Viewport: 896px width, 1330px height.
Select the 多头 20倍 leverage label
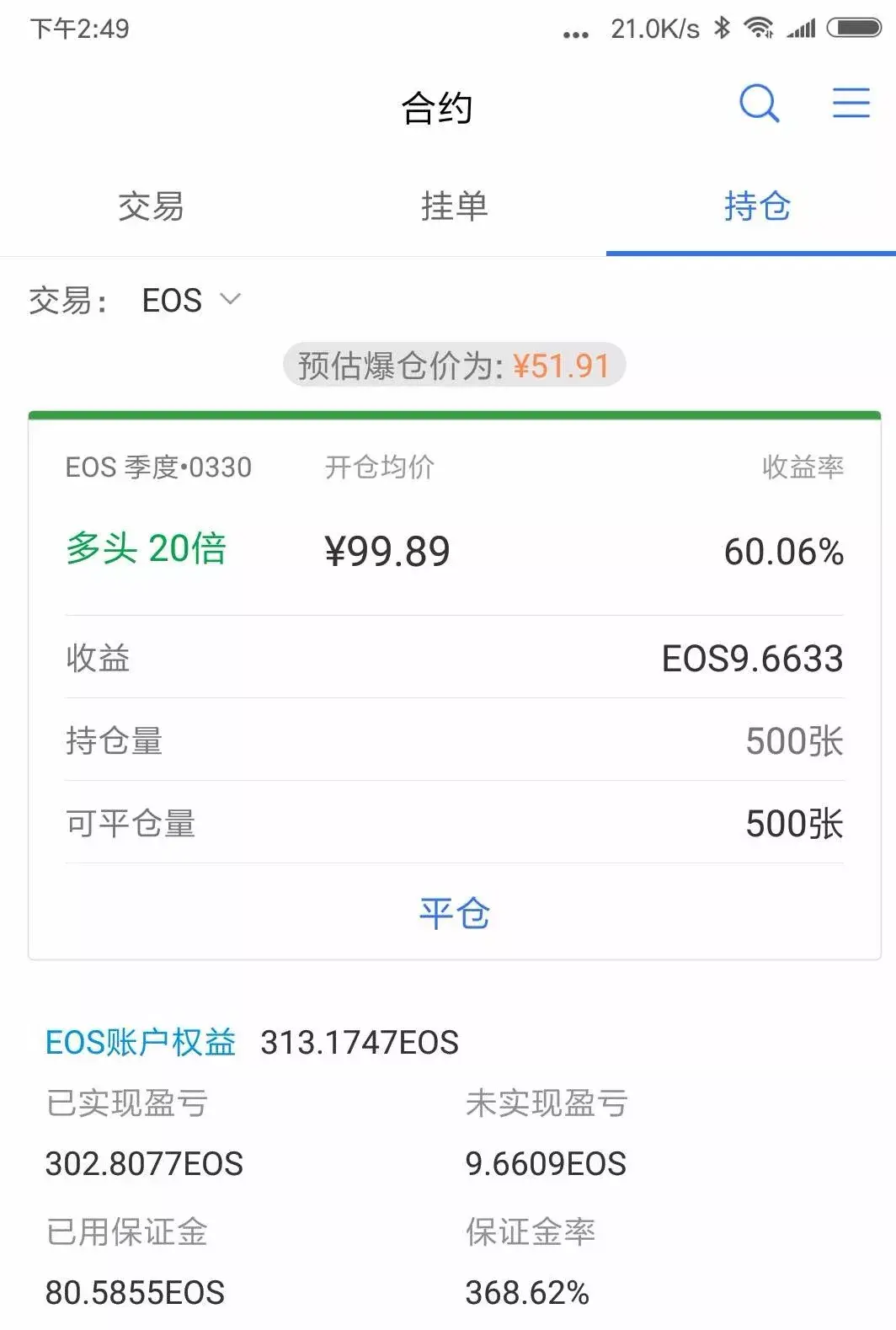[148, 548]
